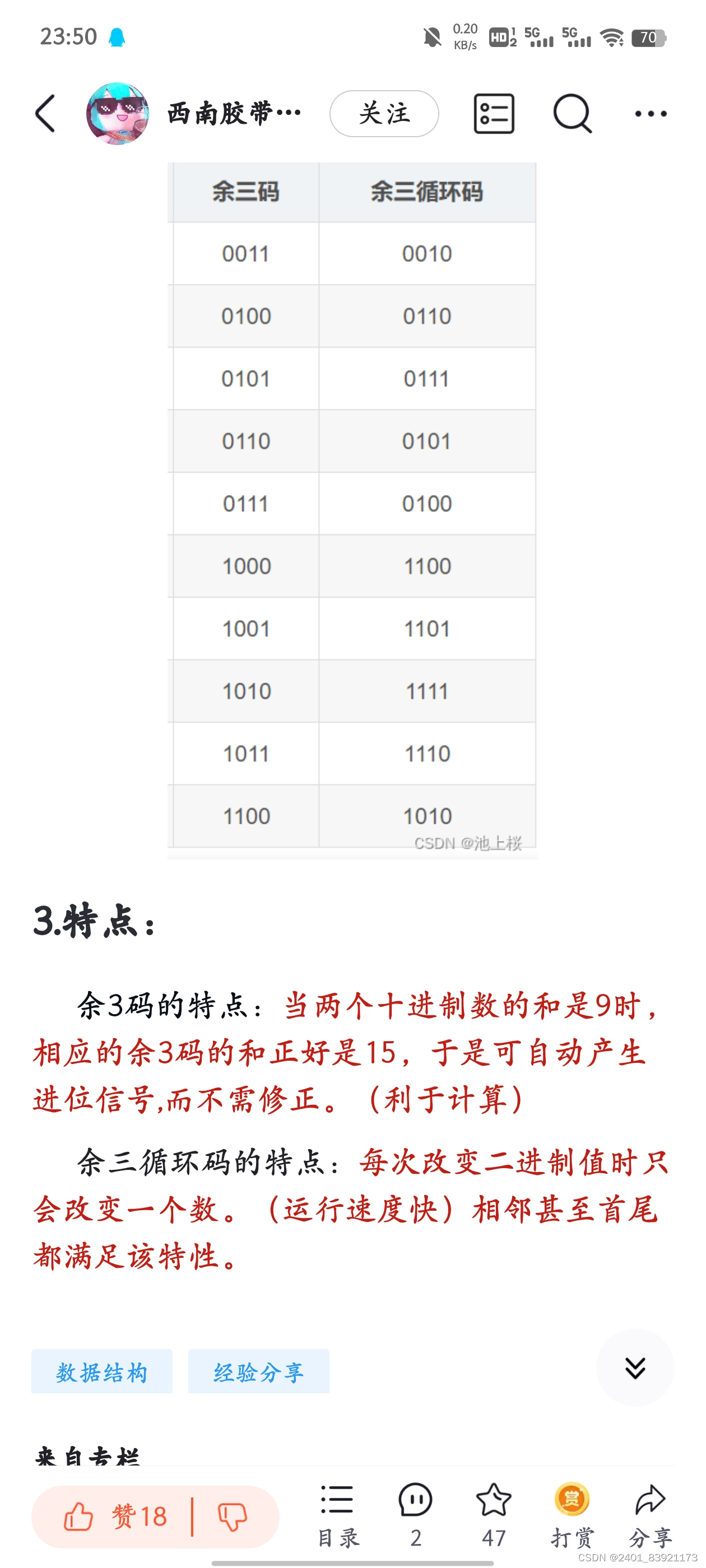Open the three-dot overflow menu
The width and height of the screenshot is (706, 1568).
650,114
